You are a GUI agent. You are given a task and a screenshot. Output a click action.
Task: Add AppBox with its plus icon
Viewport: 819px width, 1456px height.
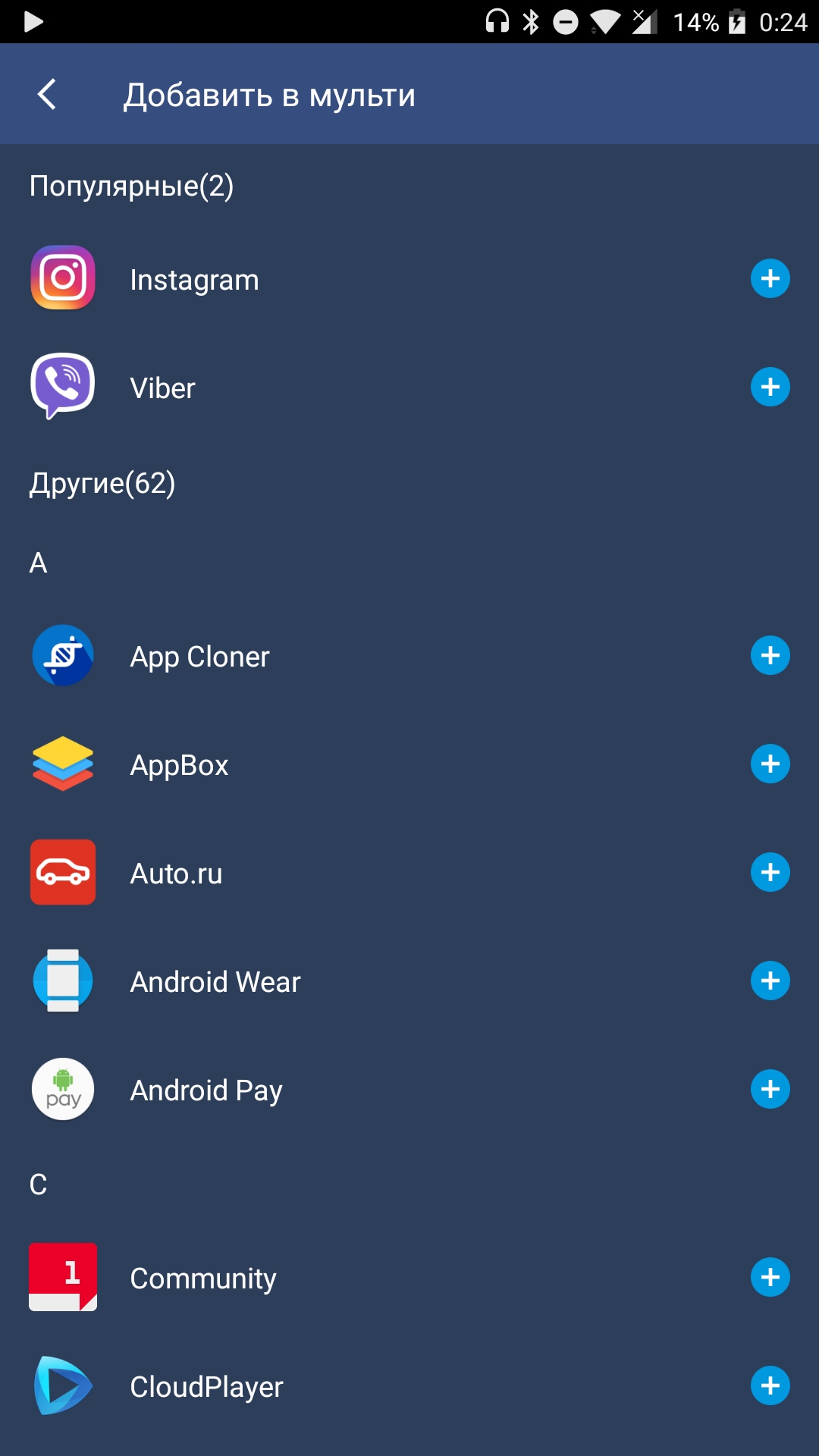[770, 764]
